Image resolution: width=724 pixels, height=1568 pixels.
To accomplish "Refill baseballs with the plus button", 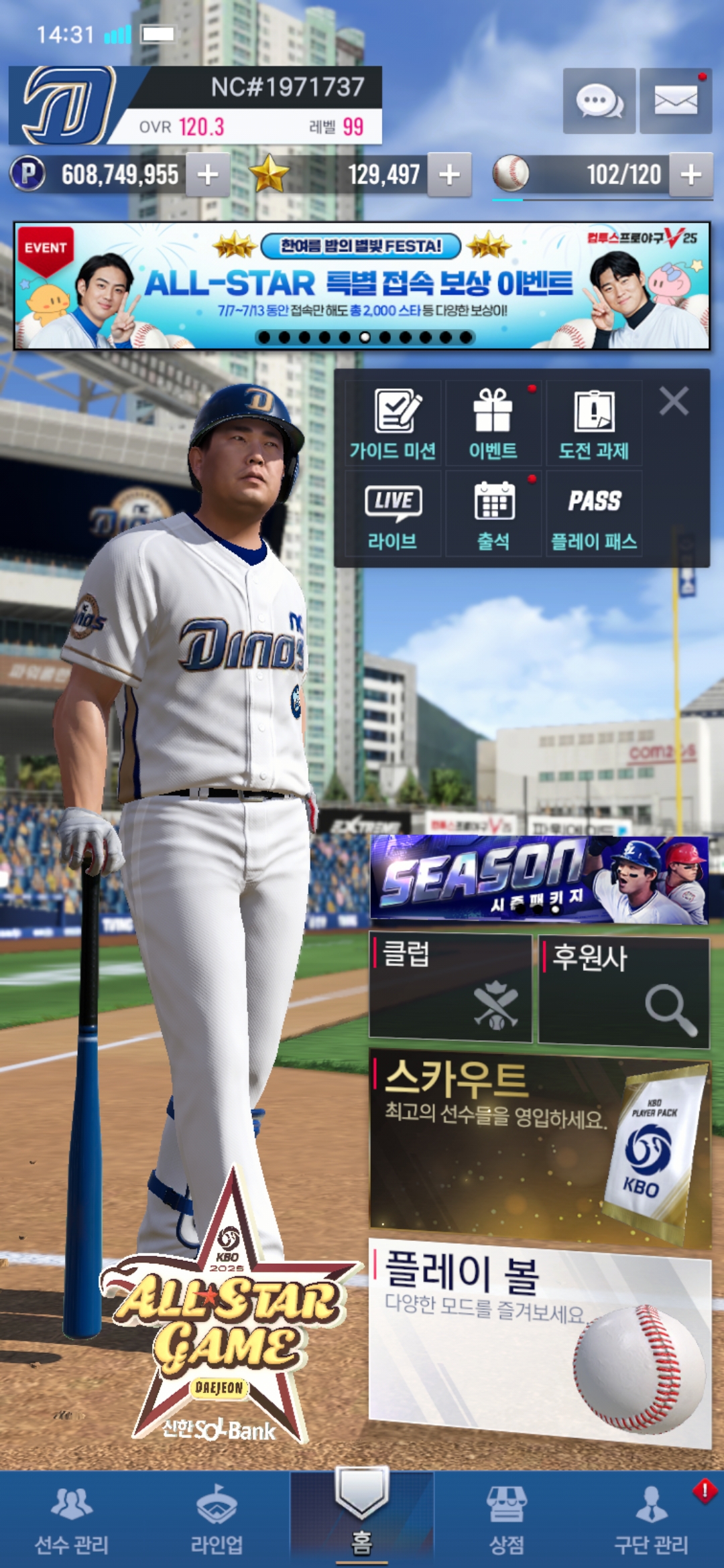I will [690, 175].
